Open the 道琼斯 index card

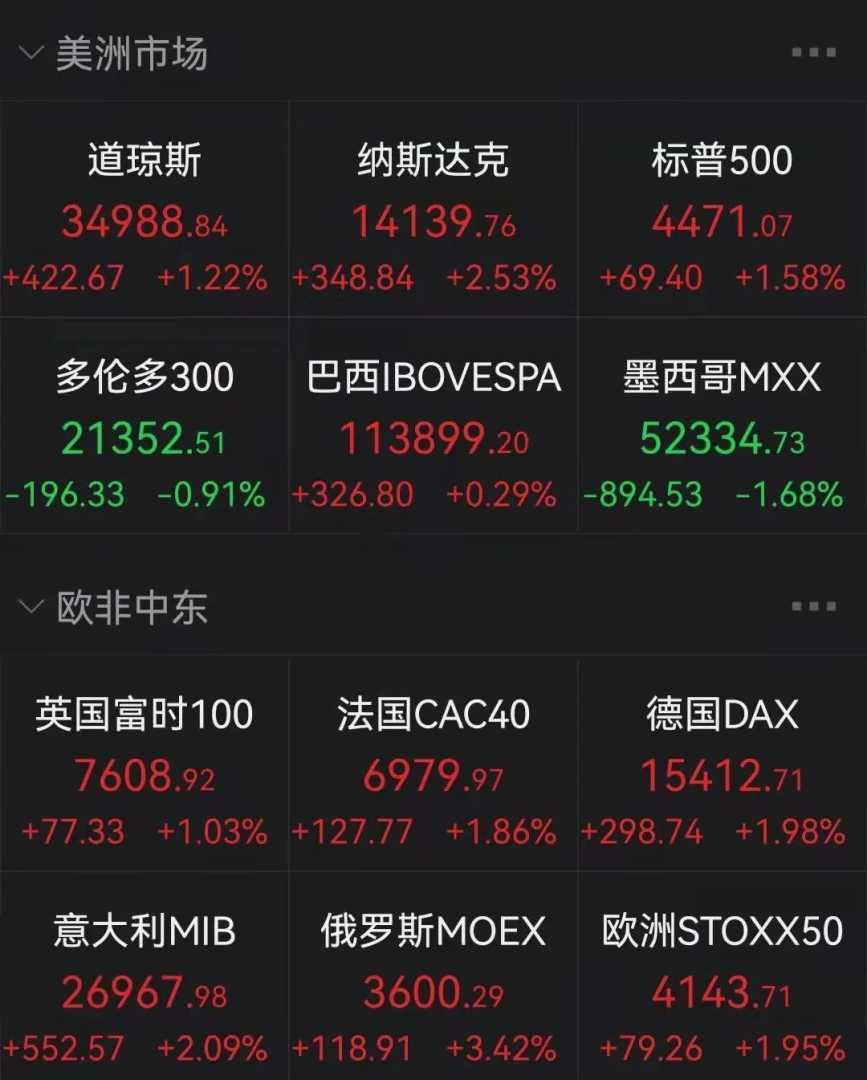144,216
